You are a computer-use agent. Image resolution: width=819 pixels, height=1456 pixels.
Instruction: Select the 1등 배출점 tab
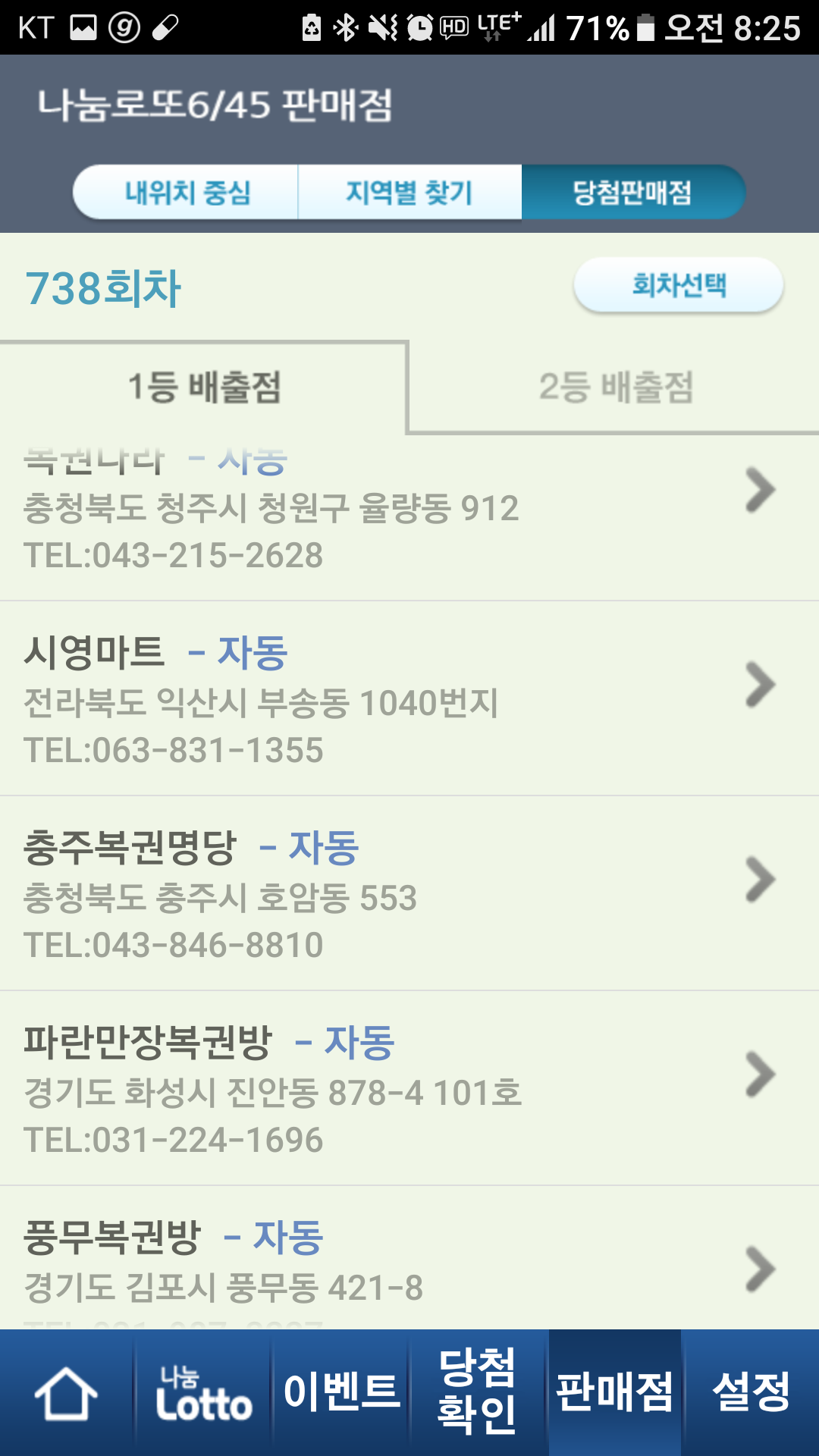click(x=203, y=387)
